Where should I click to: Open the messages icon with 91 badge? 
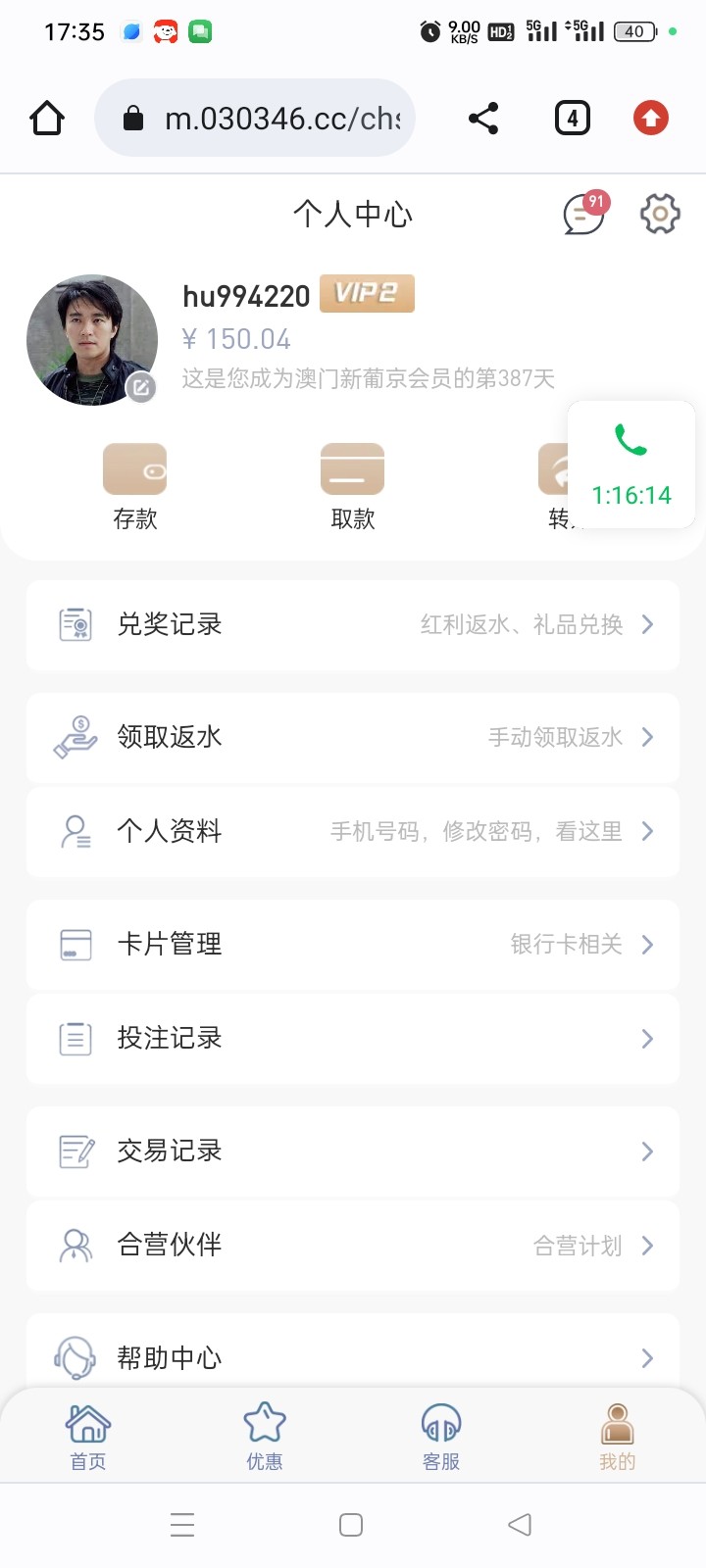[583, 215]
